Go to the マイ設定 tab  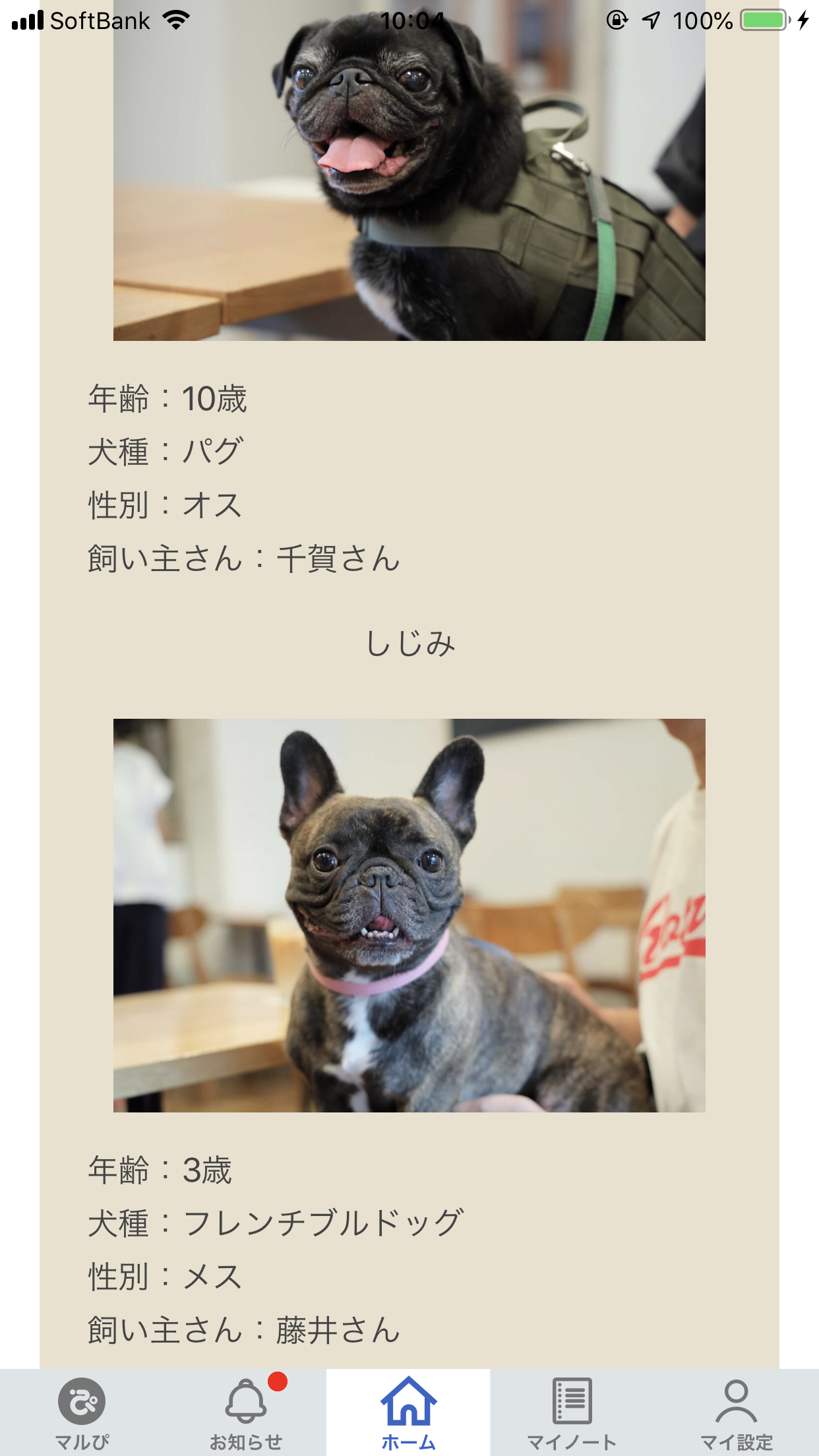(736, 1412)
